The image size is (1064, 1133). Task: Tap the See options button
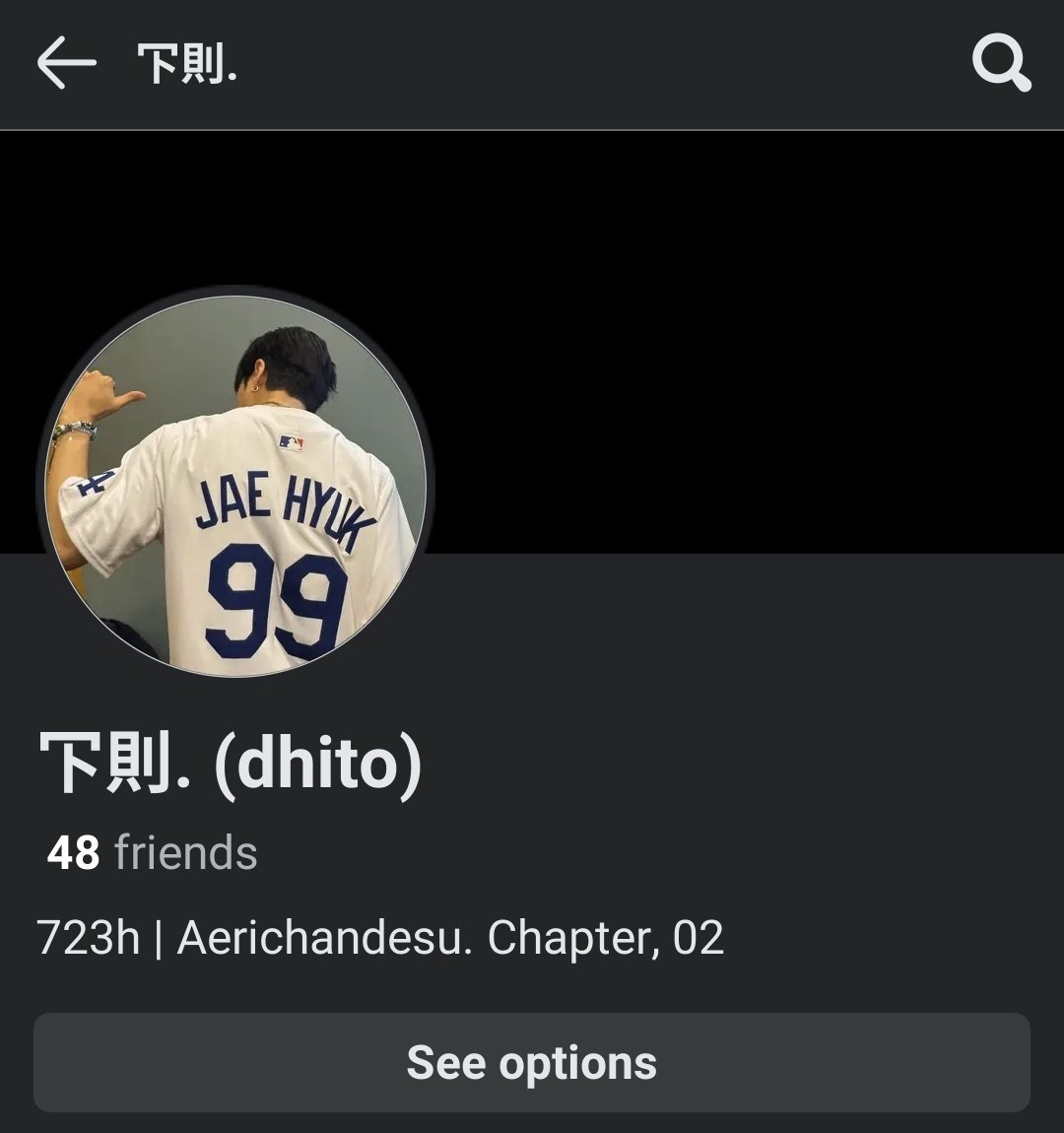tap(532, 1062)
